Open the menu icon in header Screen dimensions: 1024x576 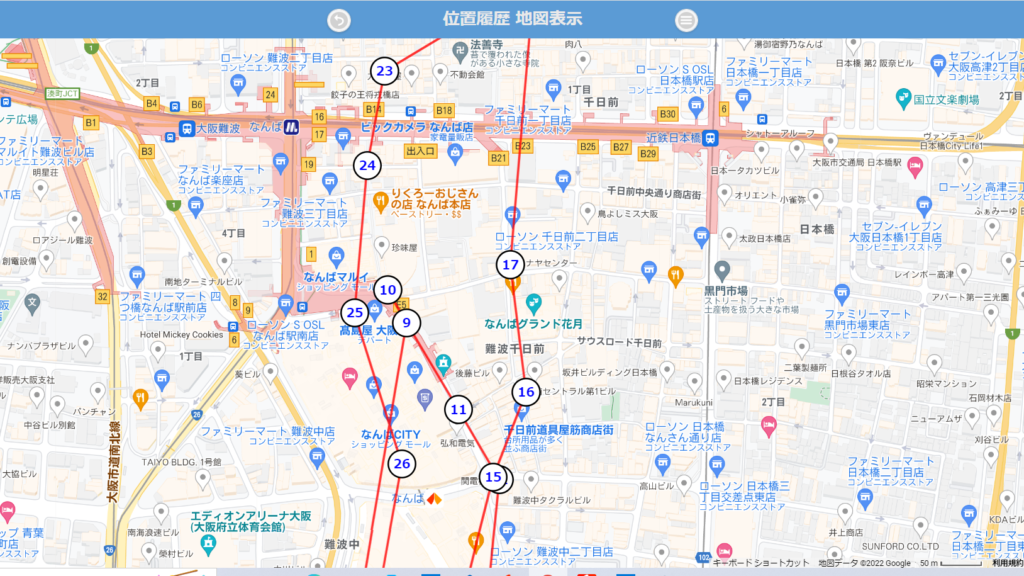[686, 20]
